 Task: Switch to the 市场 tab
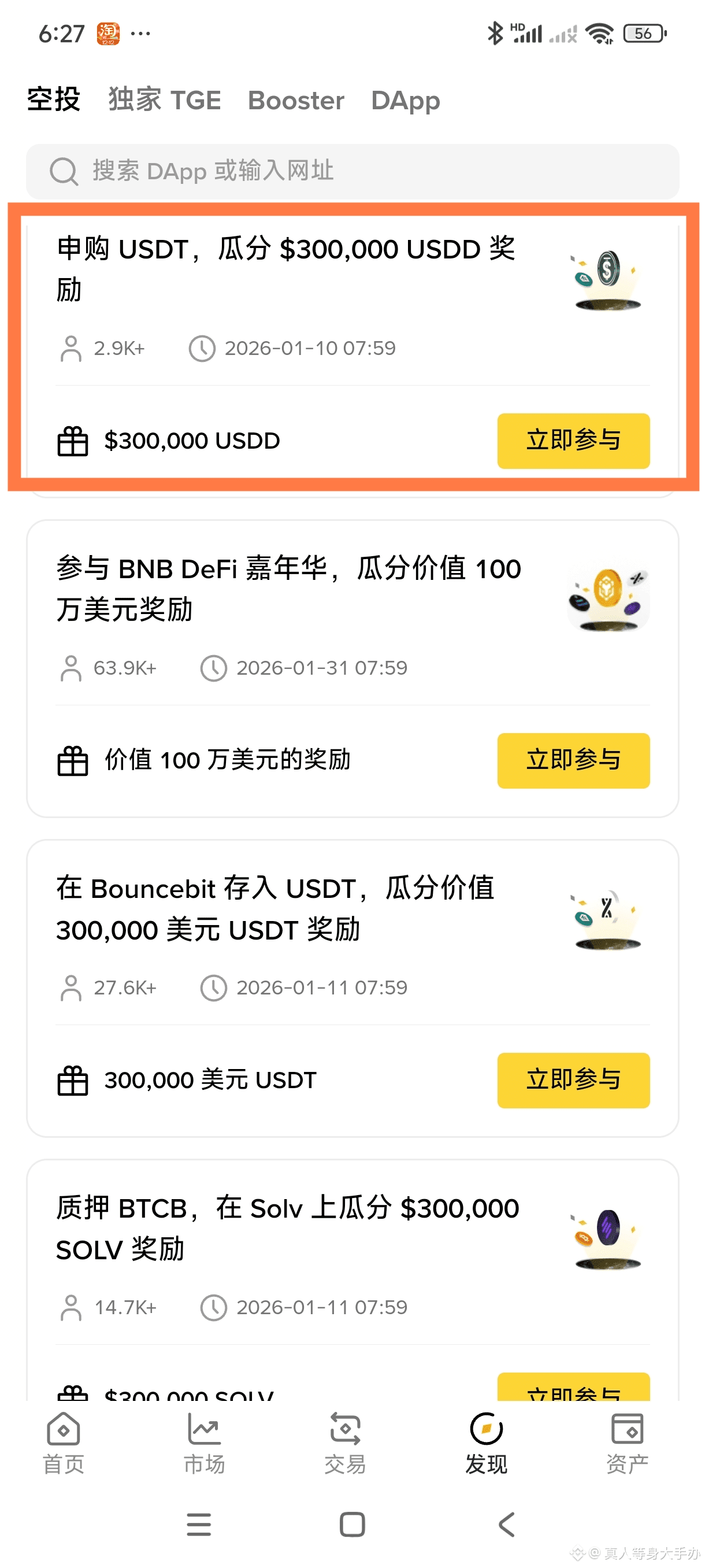205,1443
